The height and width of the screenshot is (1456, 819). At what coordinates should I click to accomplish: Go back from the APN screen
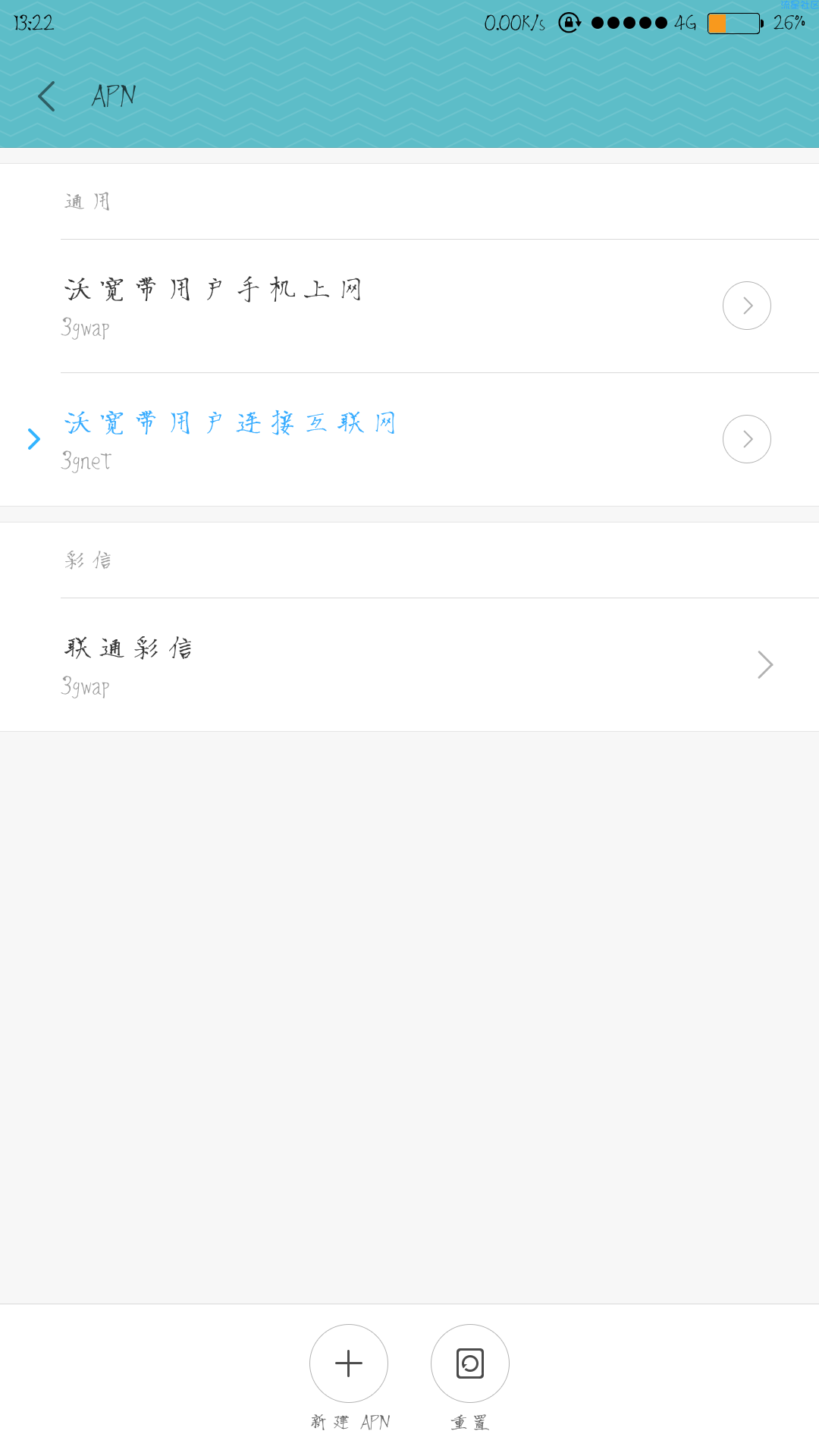point(47,96)
